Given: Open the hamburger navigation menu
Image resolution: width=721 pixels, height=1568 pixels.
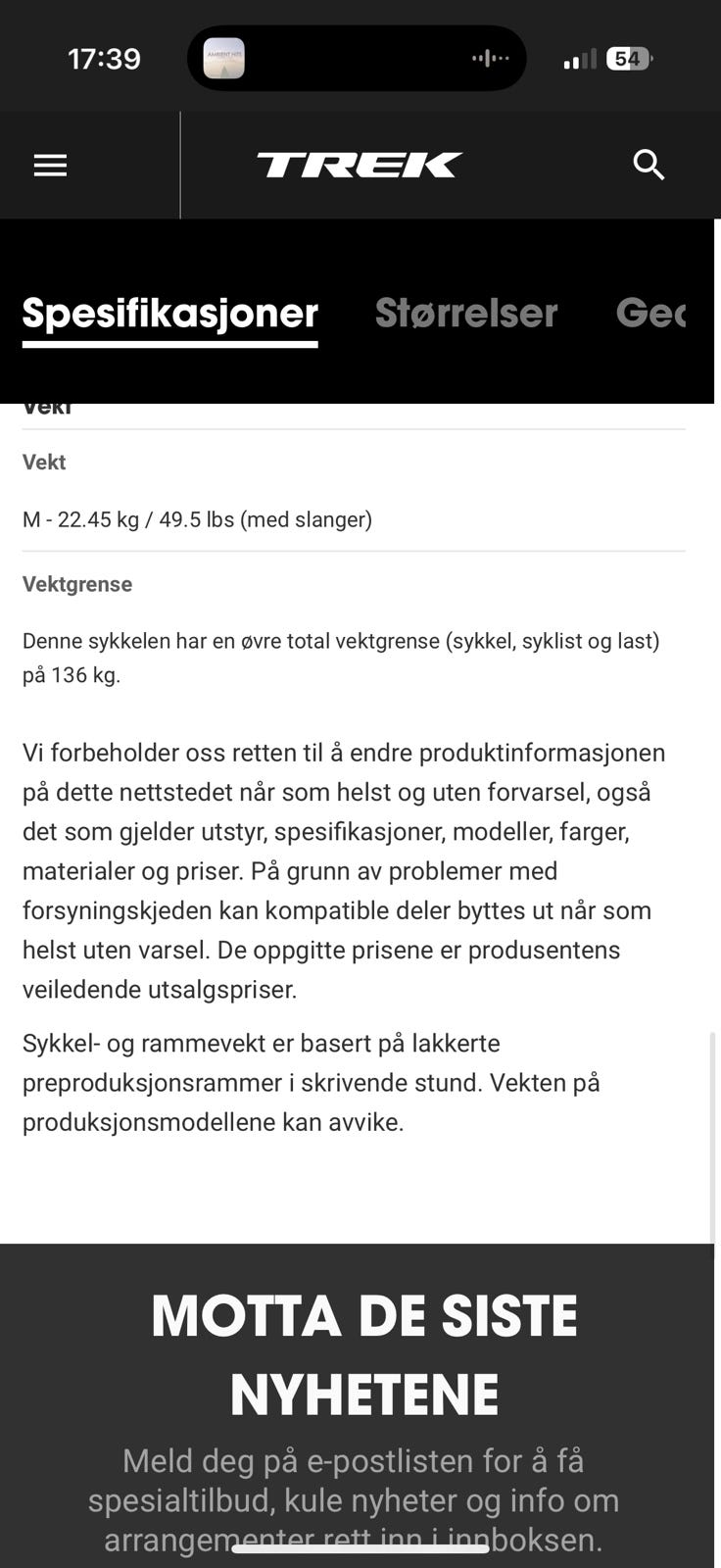Looking at the screenshot, I should (x=49, y=165).
